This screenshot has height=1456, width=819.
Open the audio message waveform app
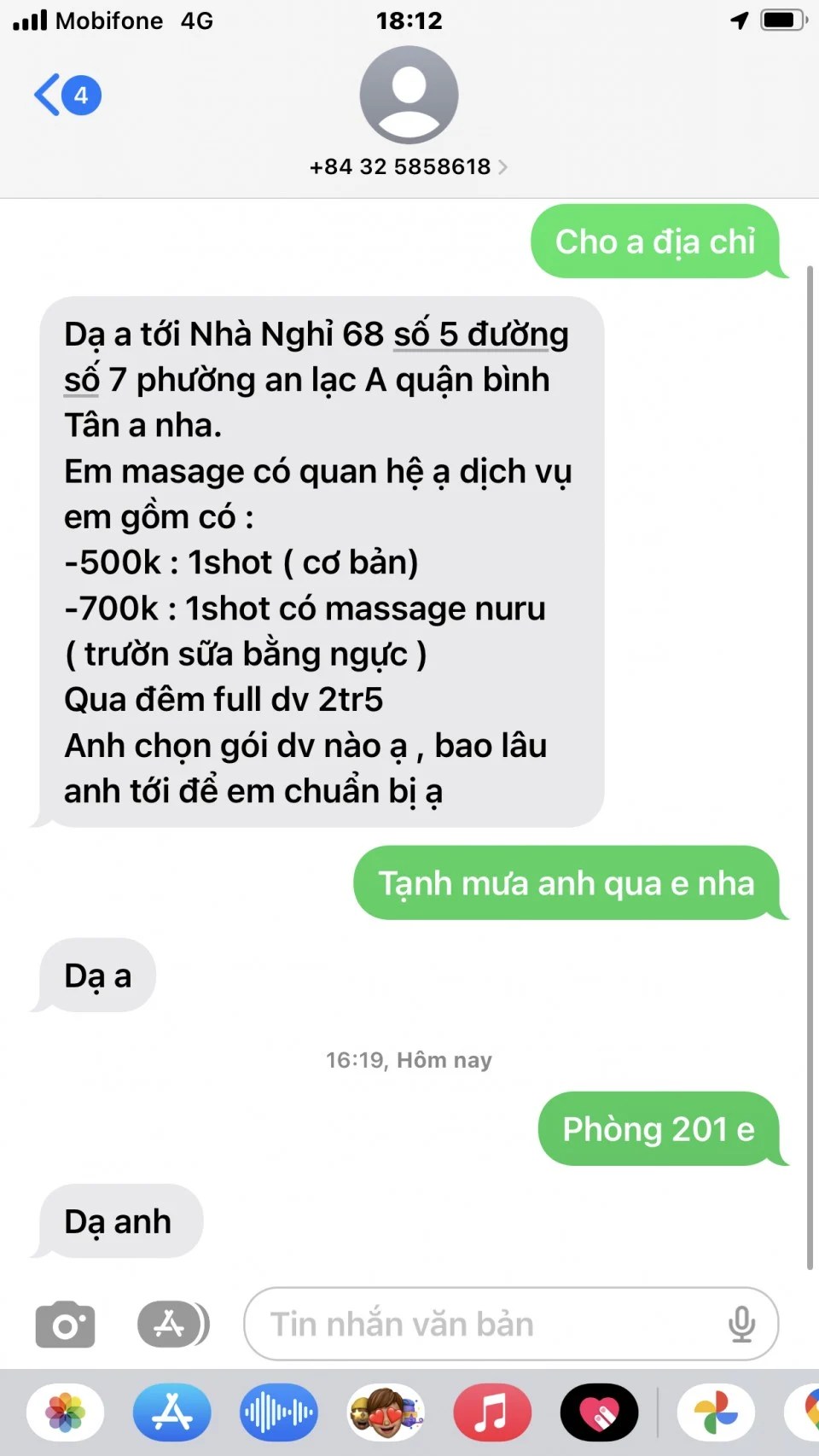coord(279,1412)
